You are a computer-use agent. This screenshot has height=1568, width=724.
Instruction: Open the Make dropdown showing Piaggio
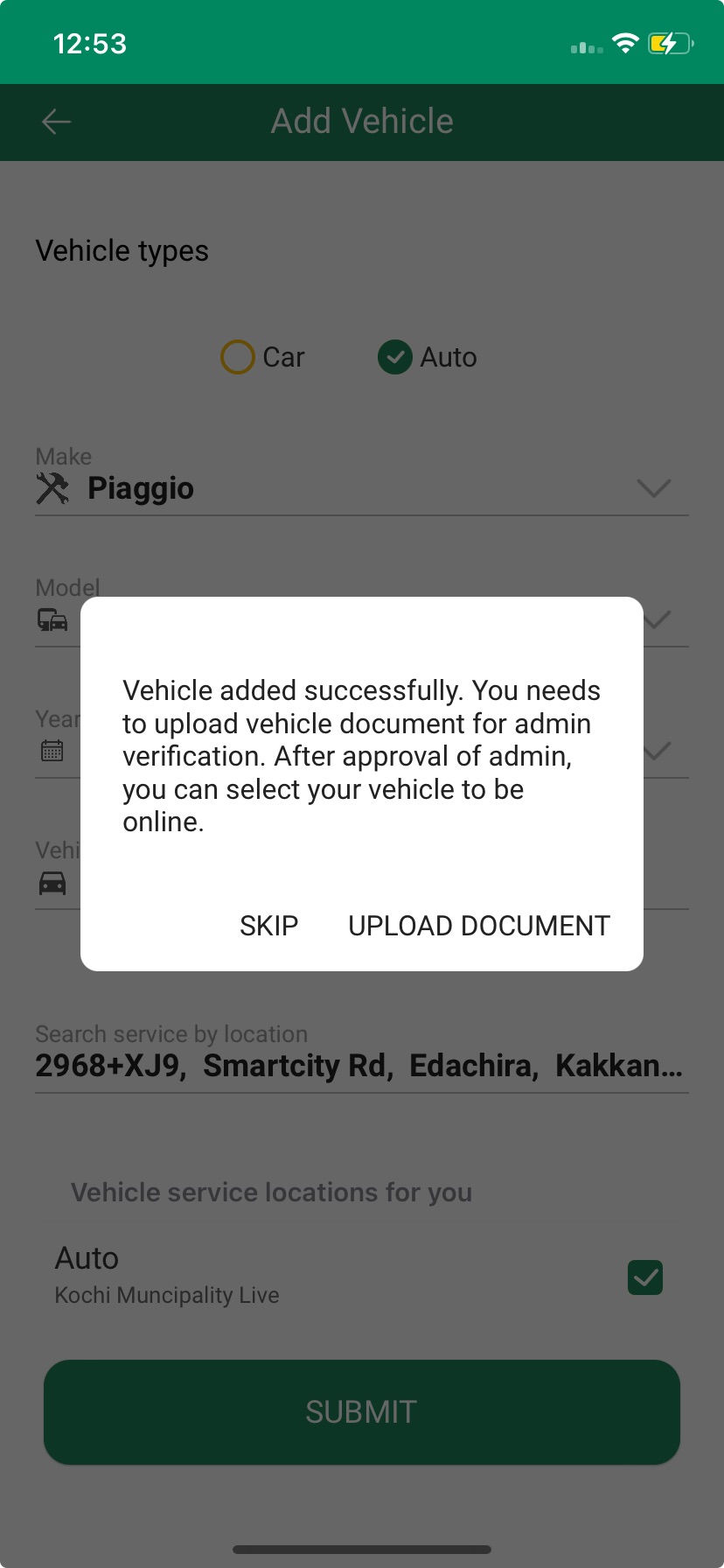point(362,488)
